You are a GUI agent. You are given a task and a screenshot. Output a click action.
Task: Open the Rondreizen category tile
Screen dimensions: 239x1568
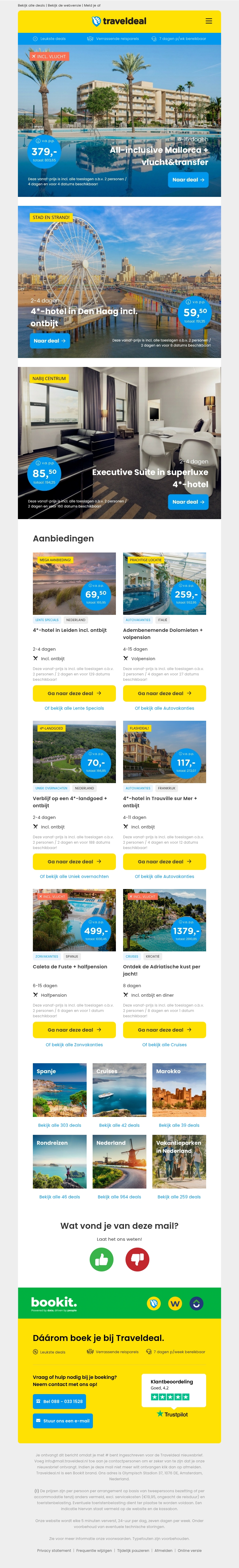[x=60, y=1161]
